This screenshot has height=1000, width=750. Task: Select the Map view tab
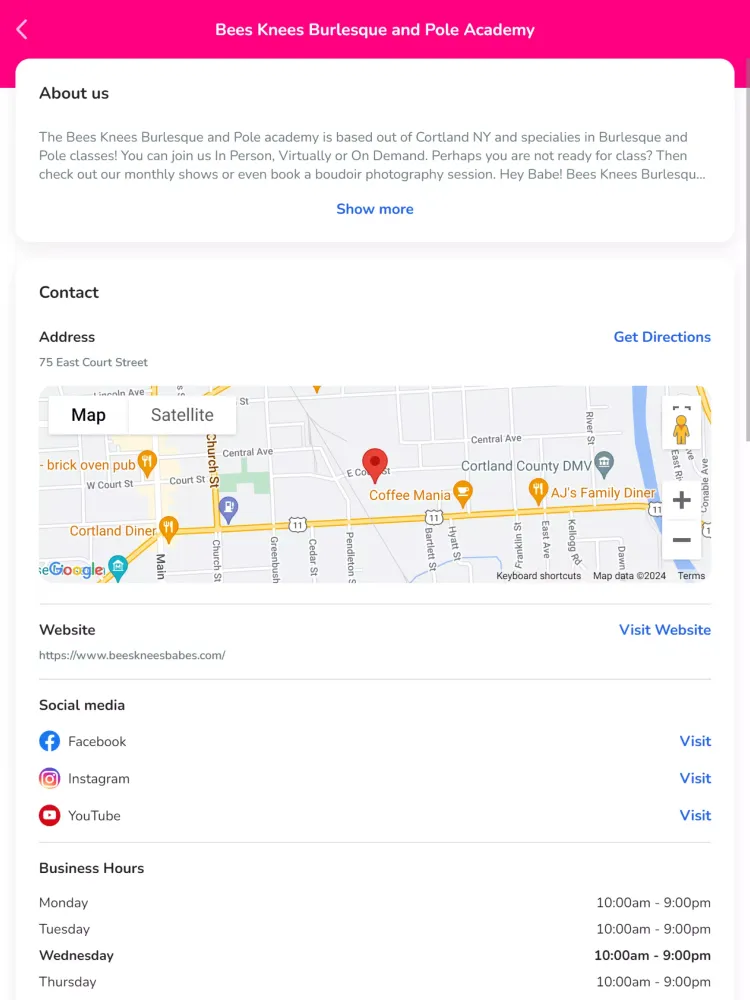coord(88,415)
